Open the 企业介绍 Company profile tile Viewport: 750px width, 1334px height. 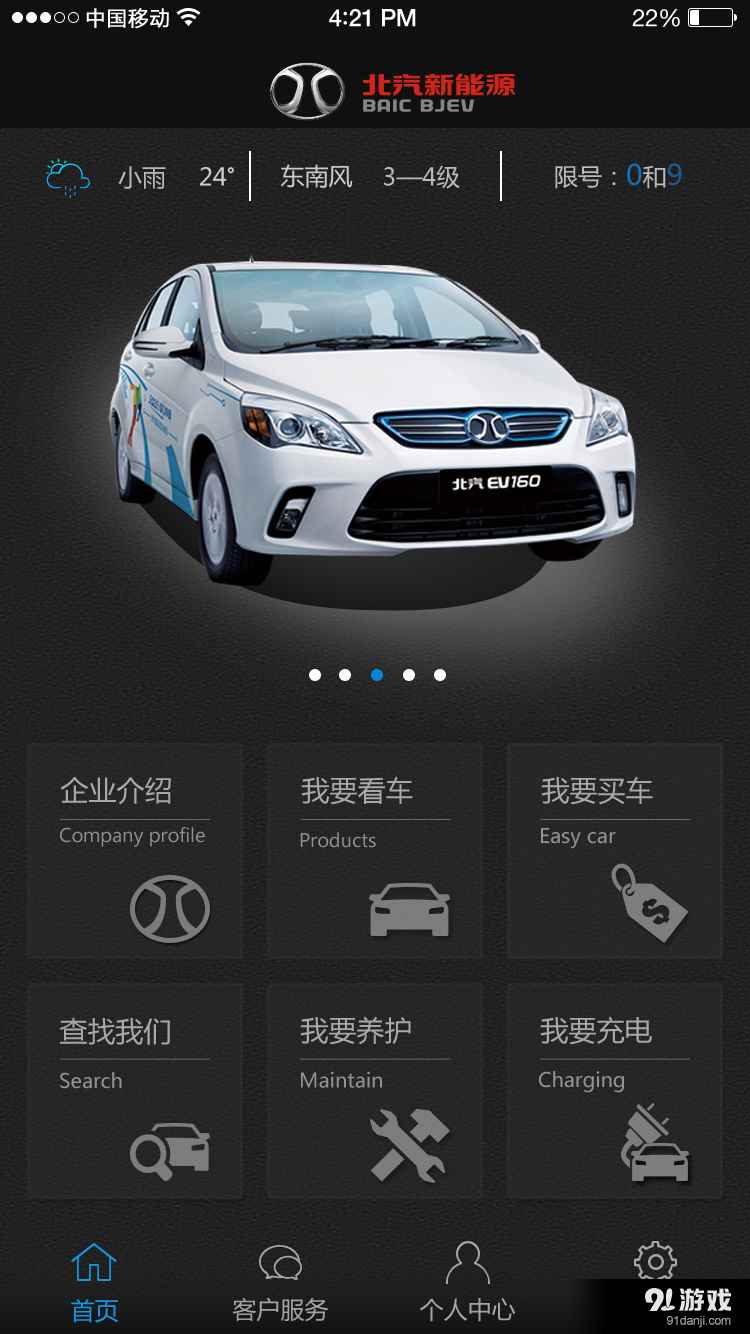tap(134, 851)
